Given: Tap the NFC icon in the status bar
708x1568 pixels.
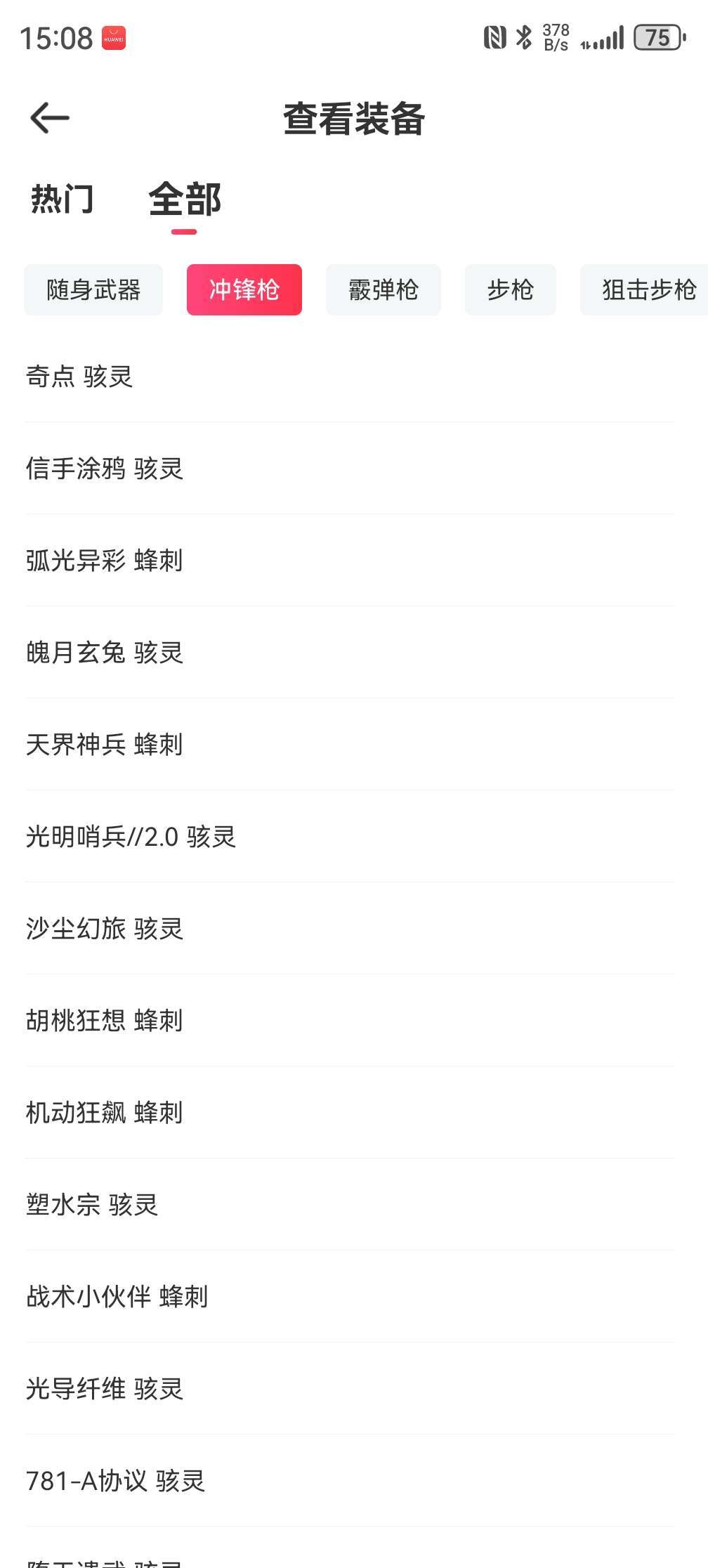Looking at the screenshot, I should pos(496,39).
